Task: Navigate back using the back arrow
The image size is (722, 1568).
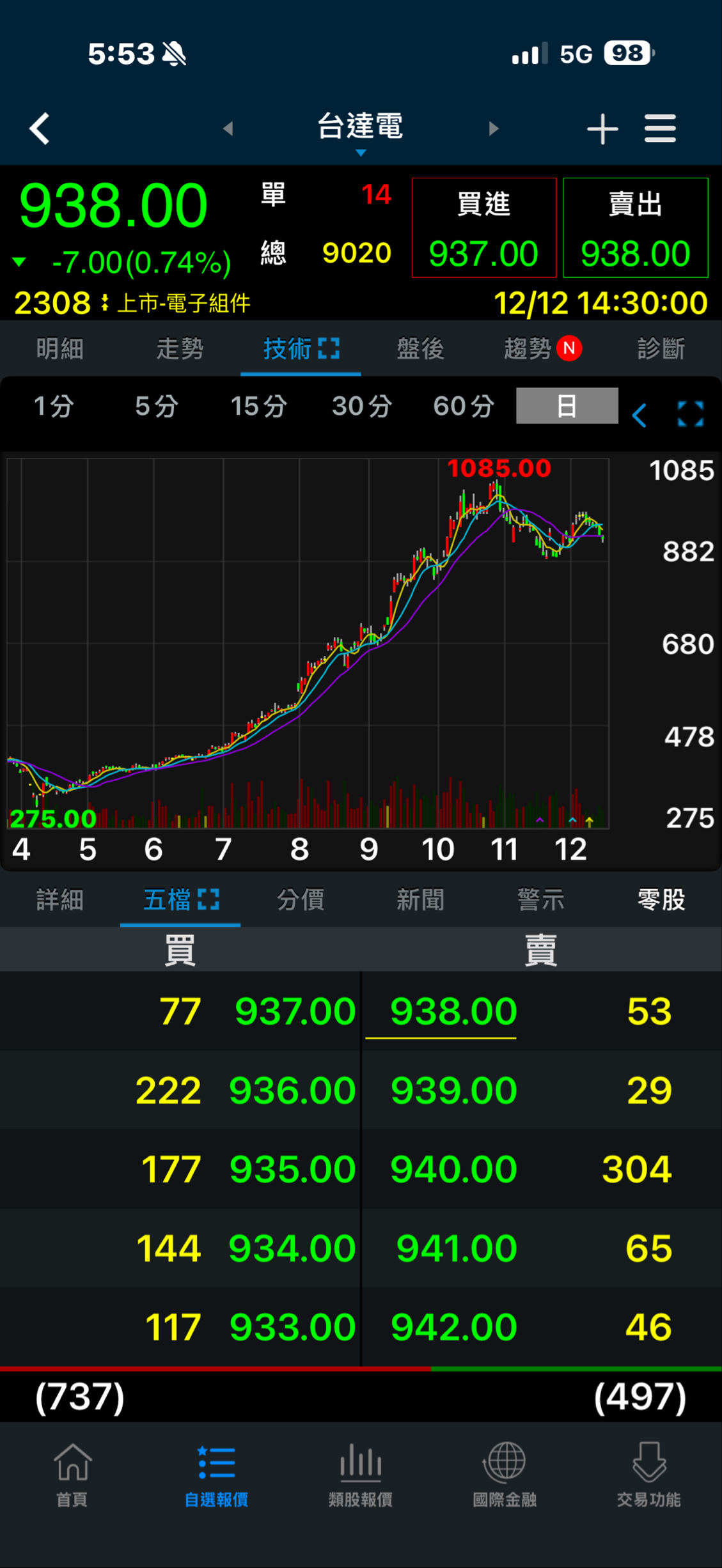Action: pos(38,128)
